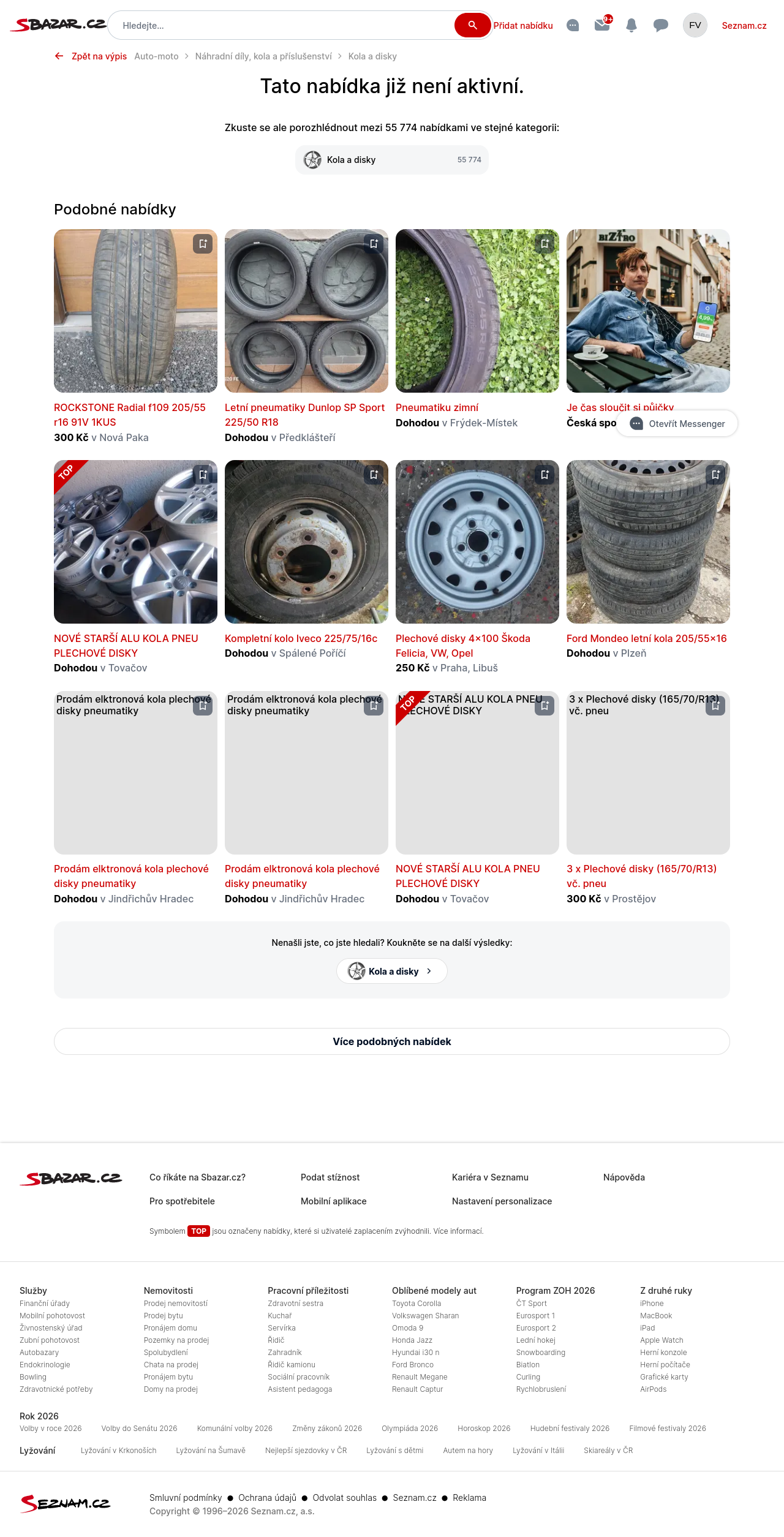Open Pneumatiku zimní listing

pos(437,407)
